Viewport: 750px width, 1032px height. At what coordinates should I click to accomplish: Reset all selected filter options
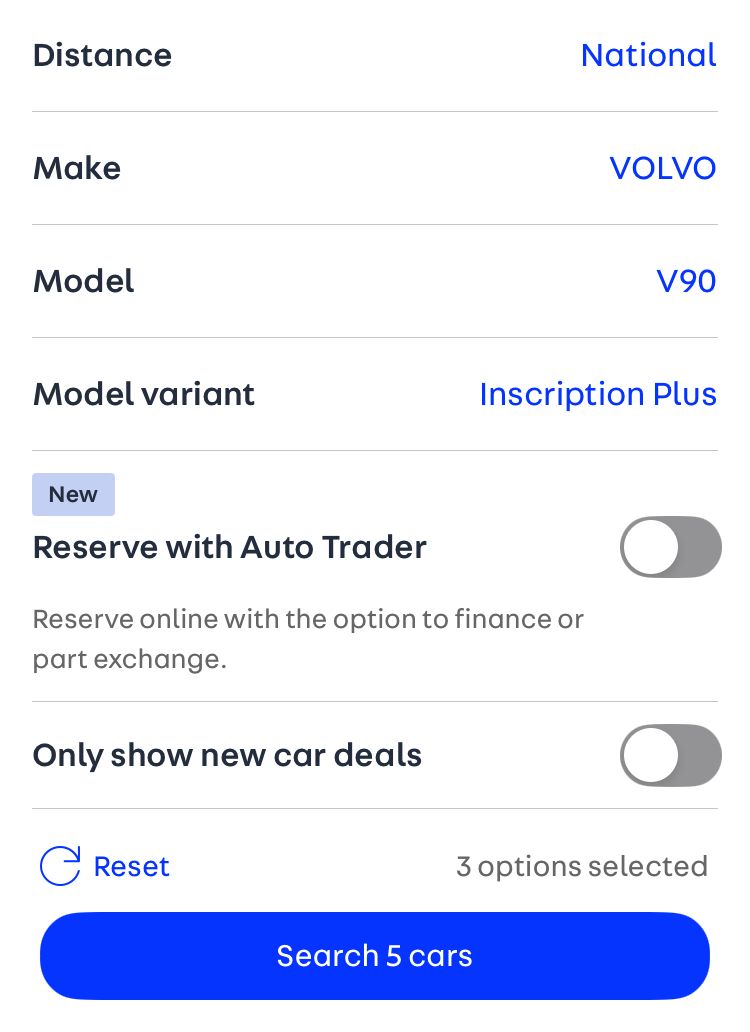(105, 866)
